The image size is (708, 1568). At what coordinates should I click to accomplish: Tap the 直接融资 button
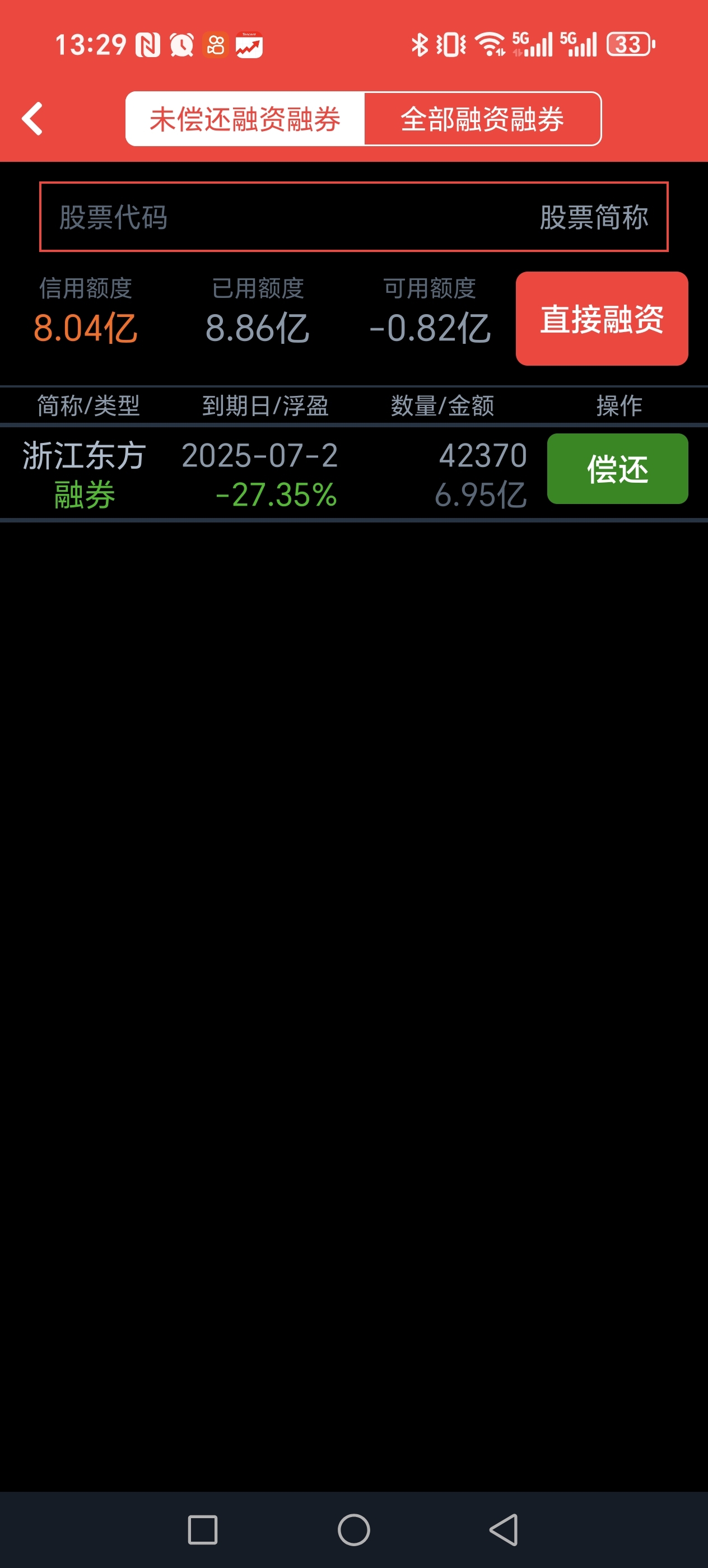(x=602, y=318)
